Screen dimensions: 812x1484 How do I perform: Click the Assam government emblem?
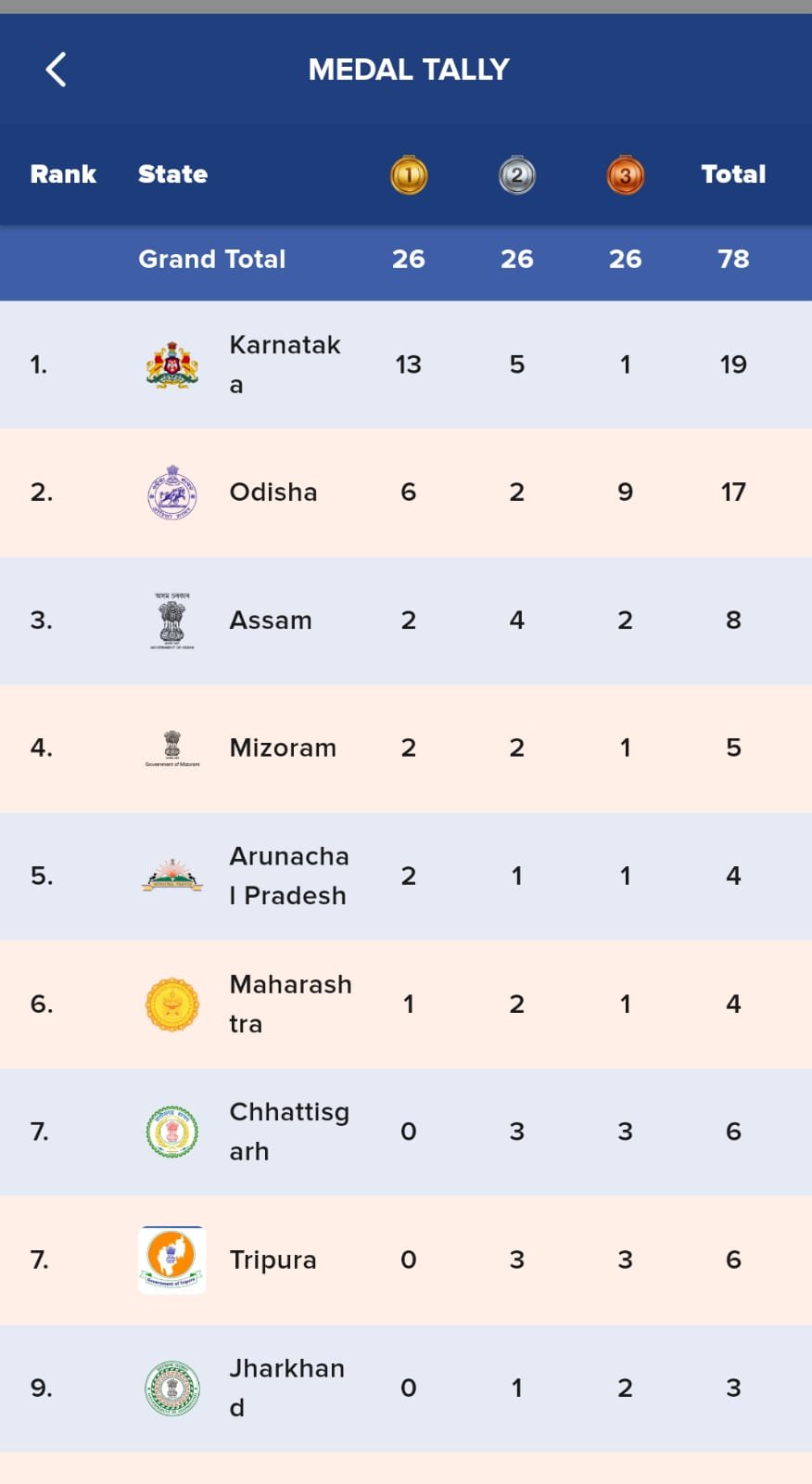click(171, 620)
